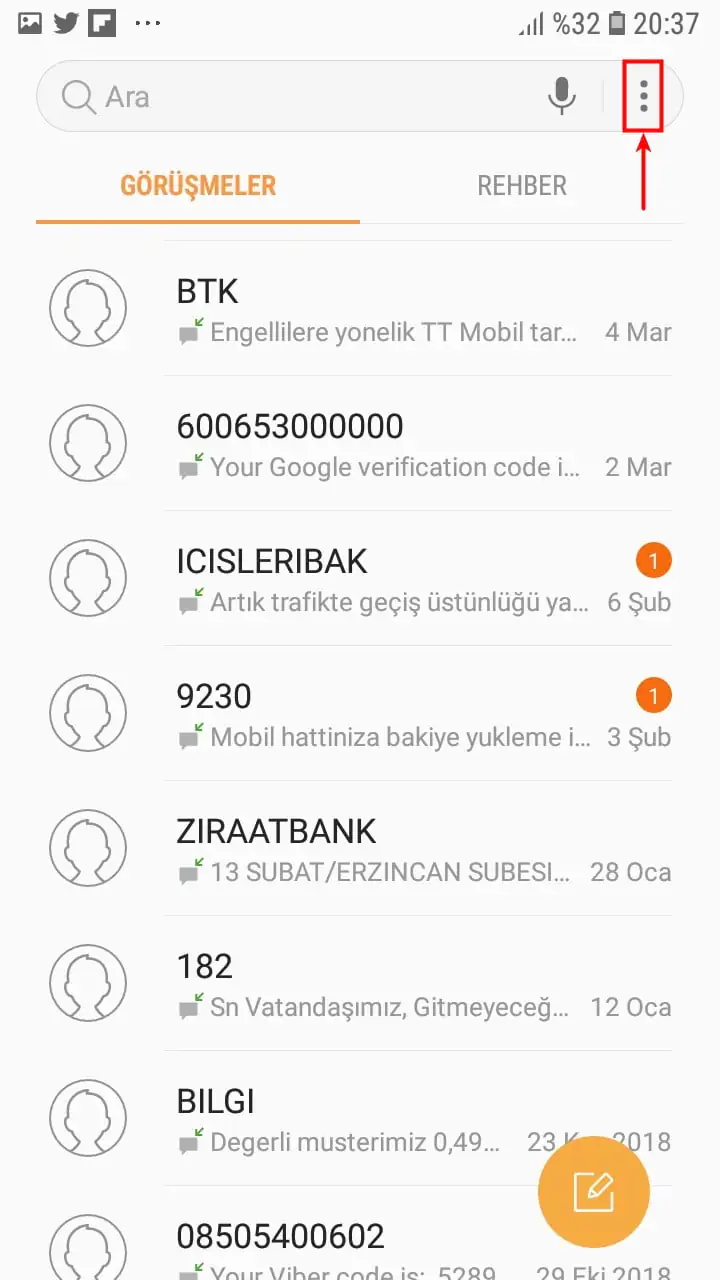720x1280 pixels.
Task: Tap the unread count badge beside 9230
Action: [654, 695]
